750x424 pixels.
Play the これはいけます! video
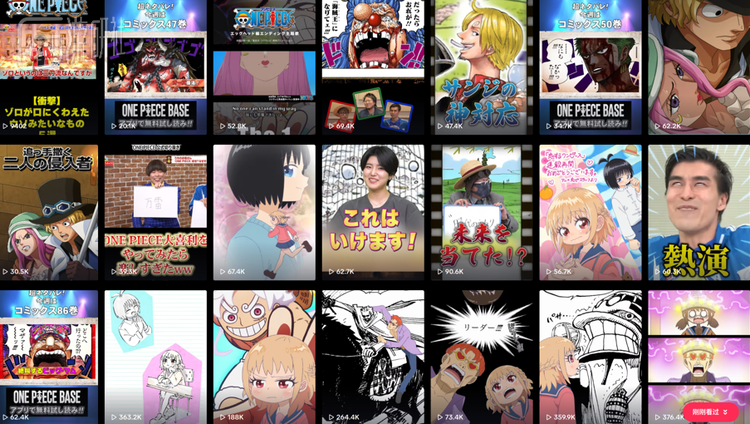click(x=373, y=210)
